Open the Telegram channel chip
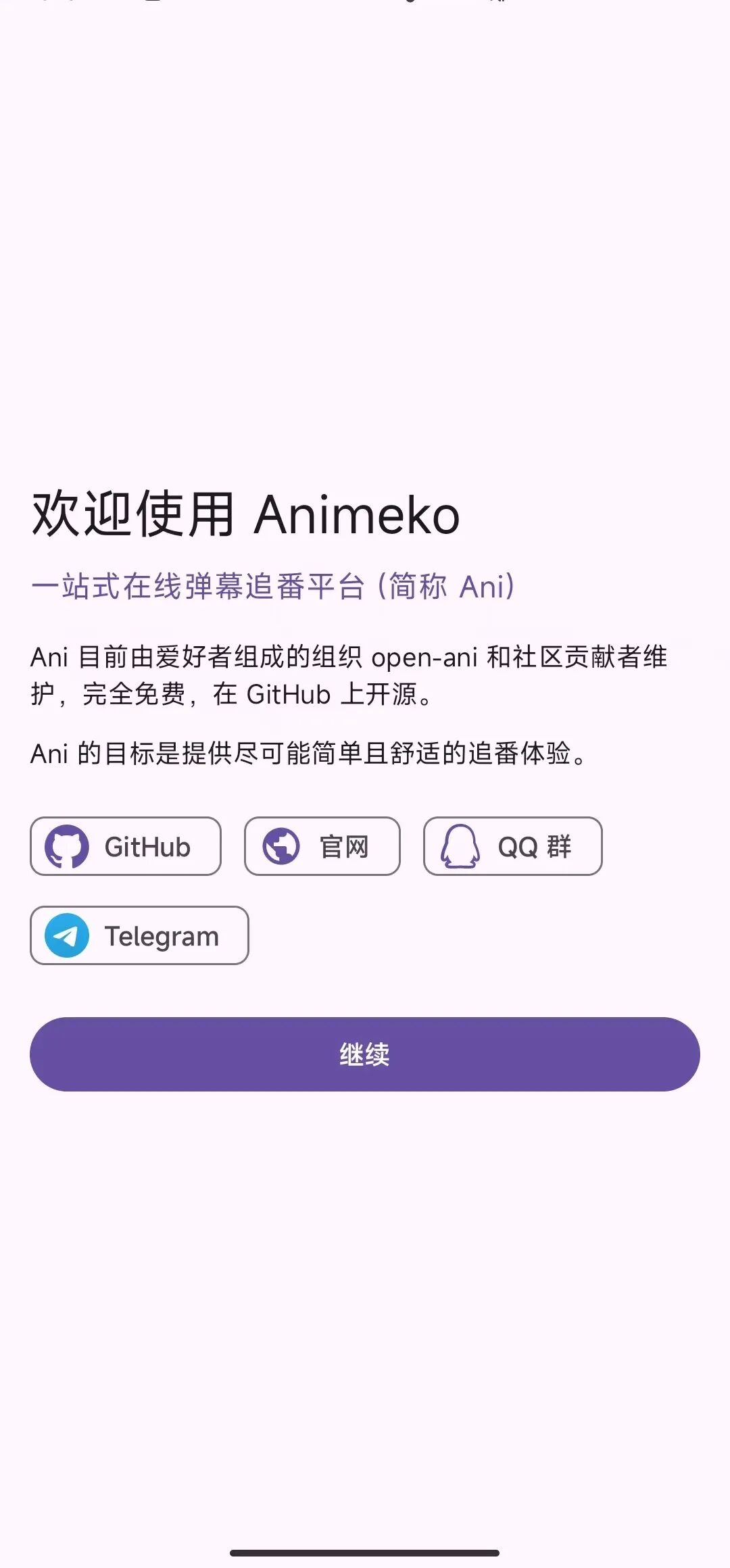Screen dimensions: 730x1568 (x=139, y=935)
